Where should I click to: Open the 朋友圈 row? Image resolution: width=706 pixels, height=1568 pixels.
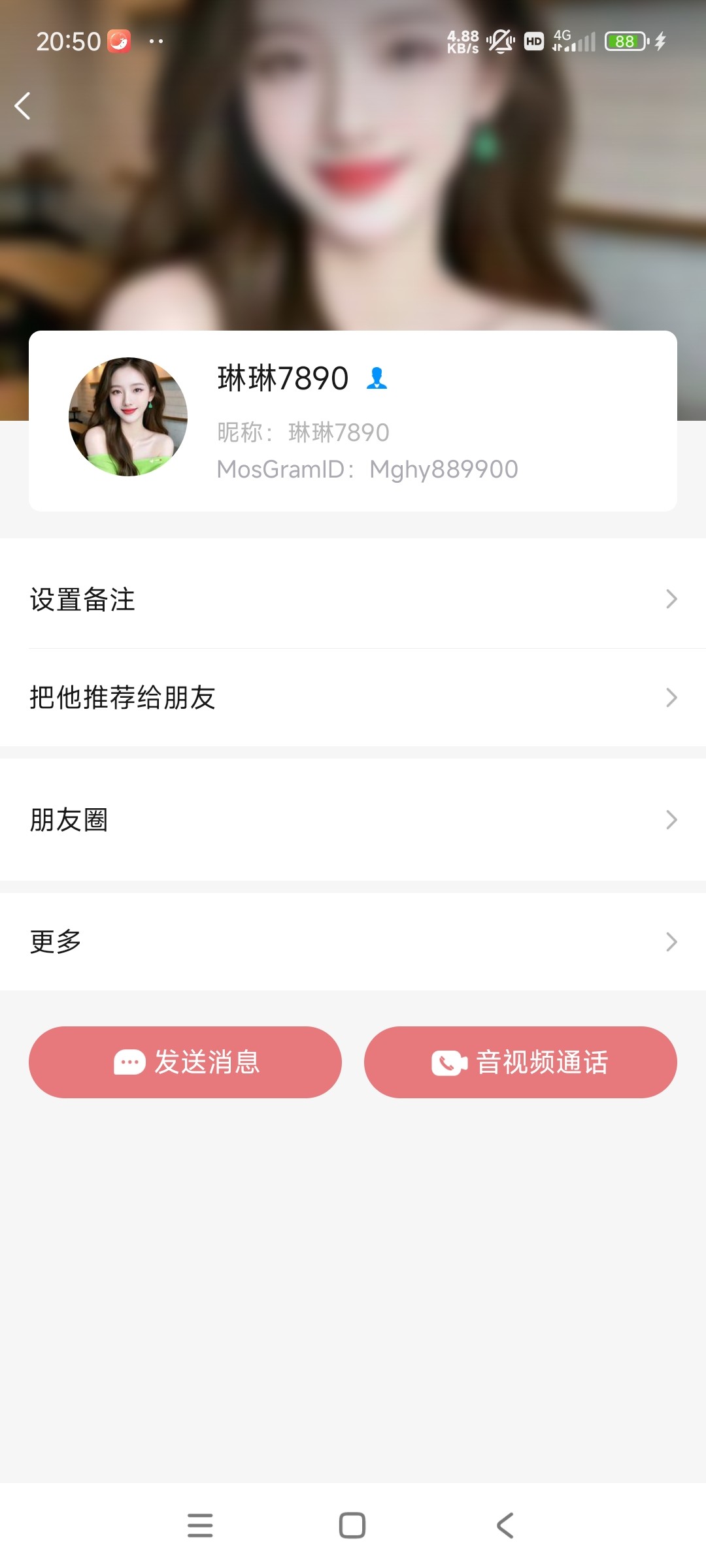click(353, 819)
